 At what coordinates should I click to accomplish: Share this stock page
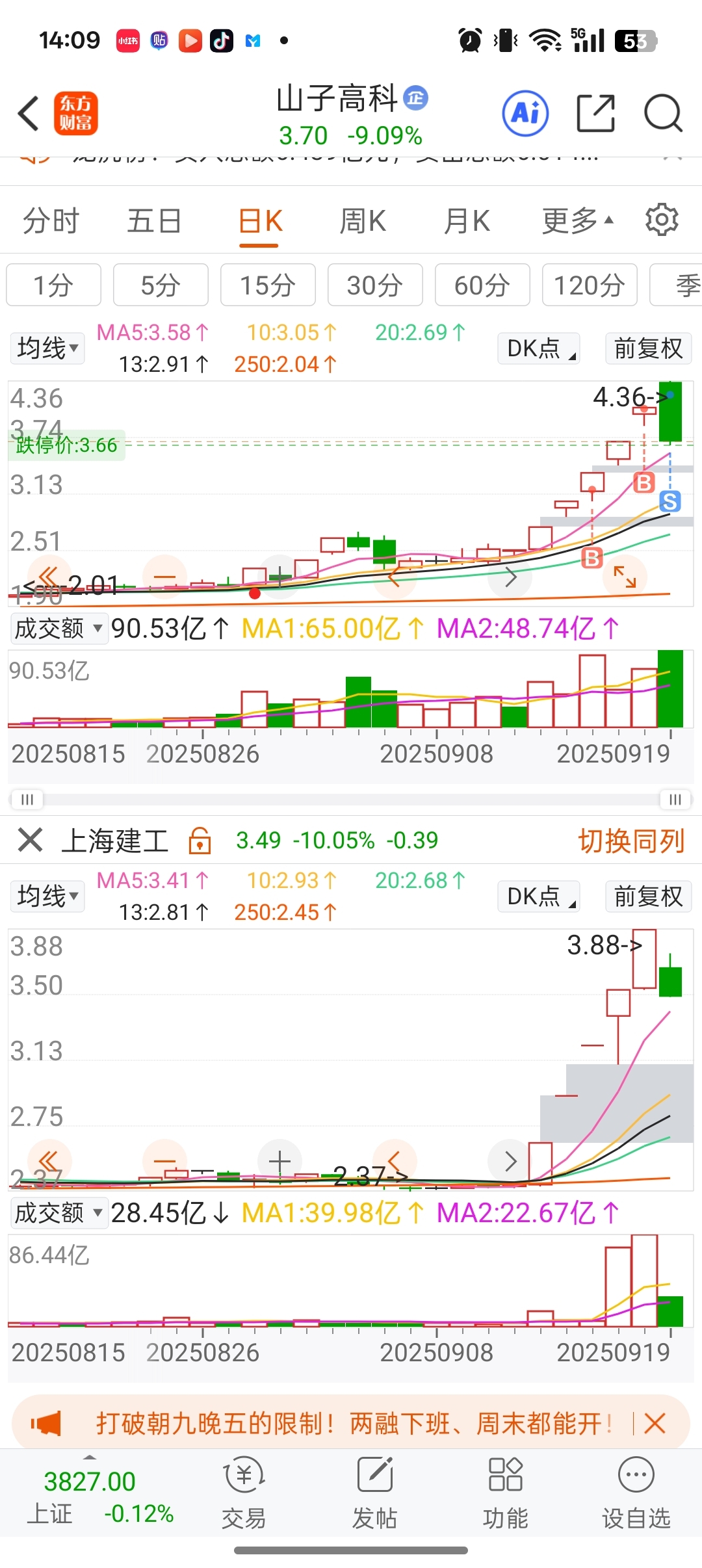(x=595, y=113)
